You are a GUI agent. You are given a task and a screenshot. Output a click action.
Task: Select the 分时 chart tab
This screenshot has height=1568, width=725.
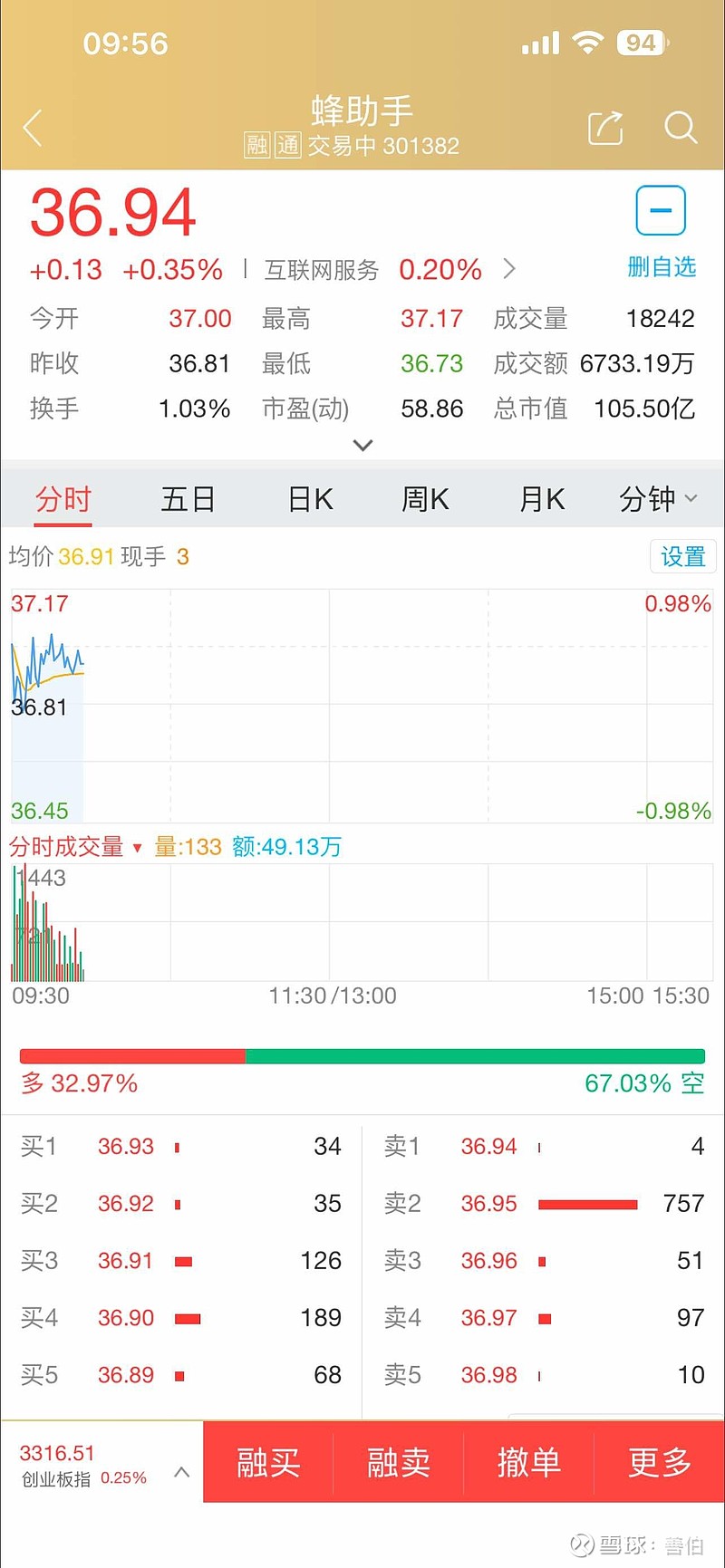[63, 499]
